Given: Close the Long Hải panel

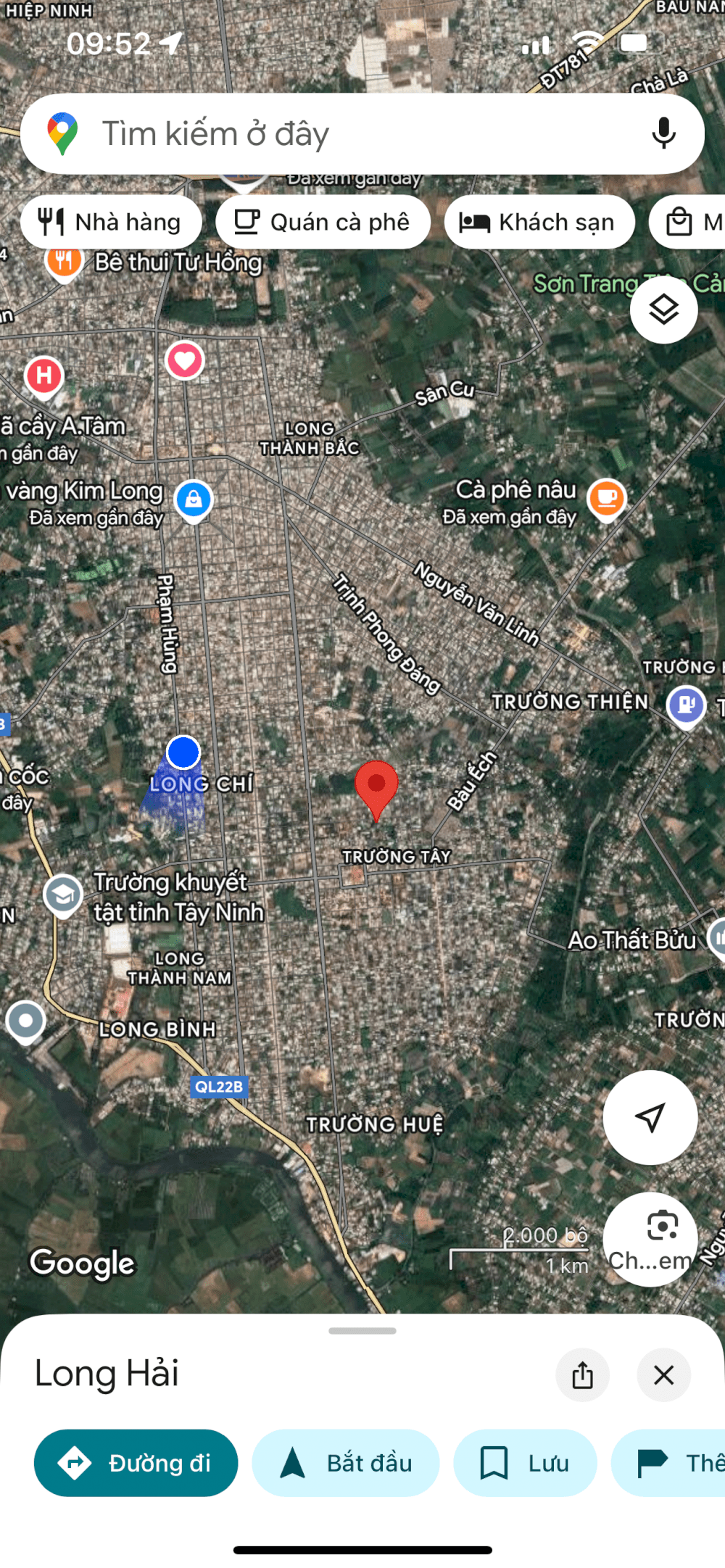Looking at the screenshot, I should click(663, 1374).
